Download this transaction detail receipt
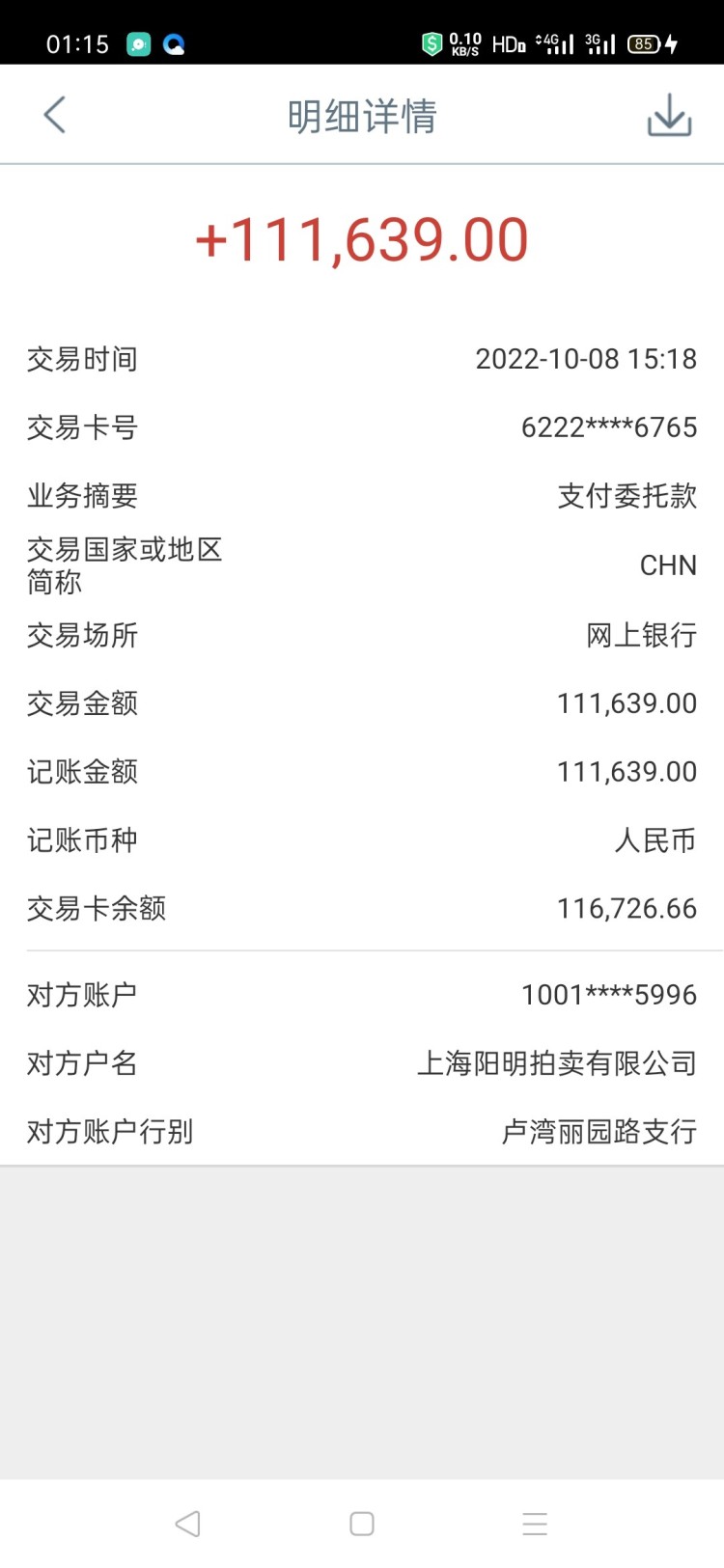 [x=669, y=116]
